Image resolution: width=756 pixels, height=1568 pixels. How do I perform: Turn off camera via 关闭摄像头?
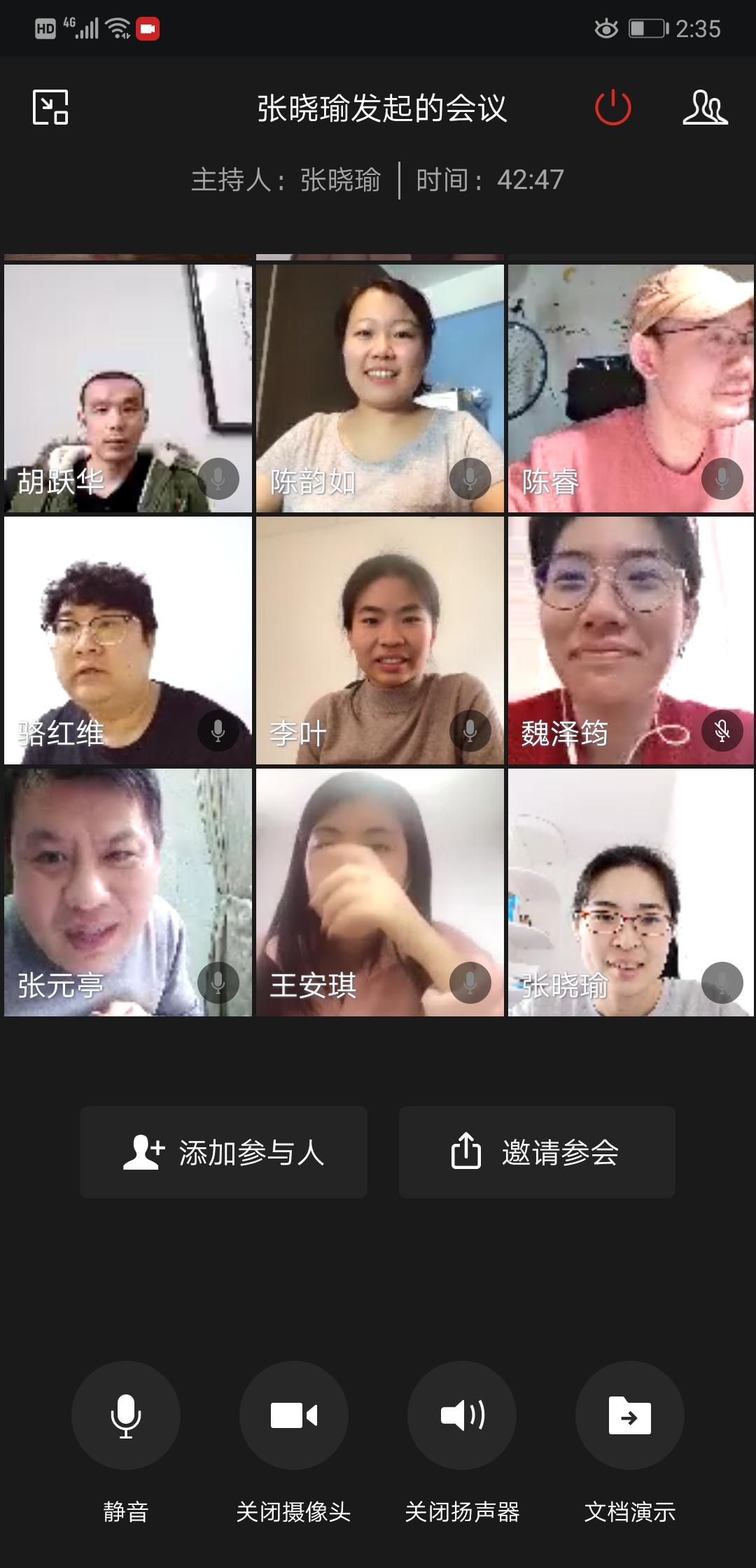tap(294, 1415)
